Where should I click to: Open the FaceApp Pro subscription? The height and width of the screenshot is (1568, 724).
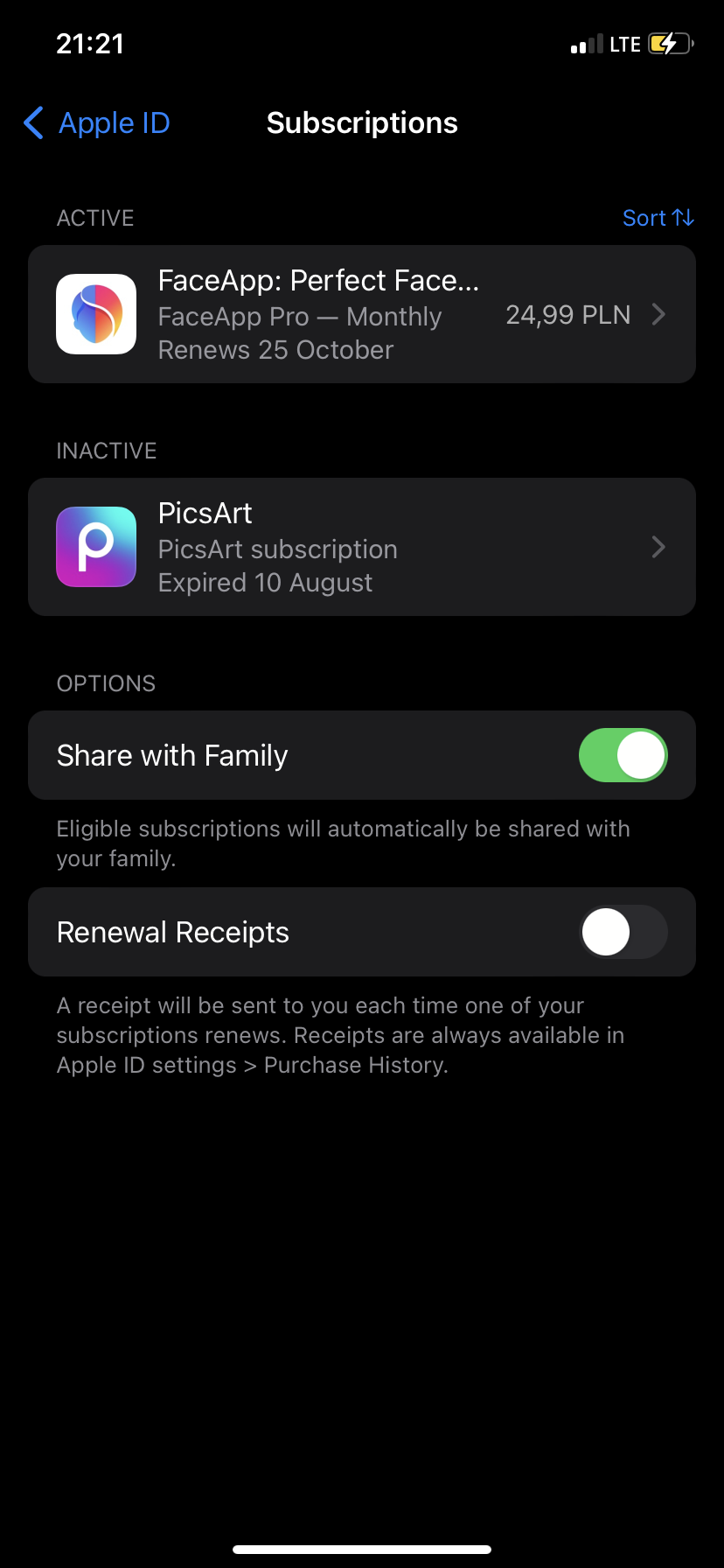tap(361, 314)
